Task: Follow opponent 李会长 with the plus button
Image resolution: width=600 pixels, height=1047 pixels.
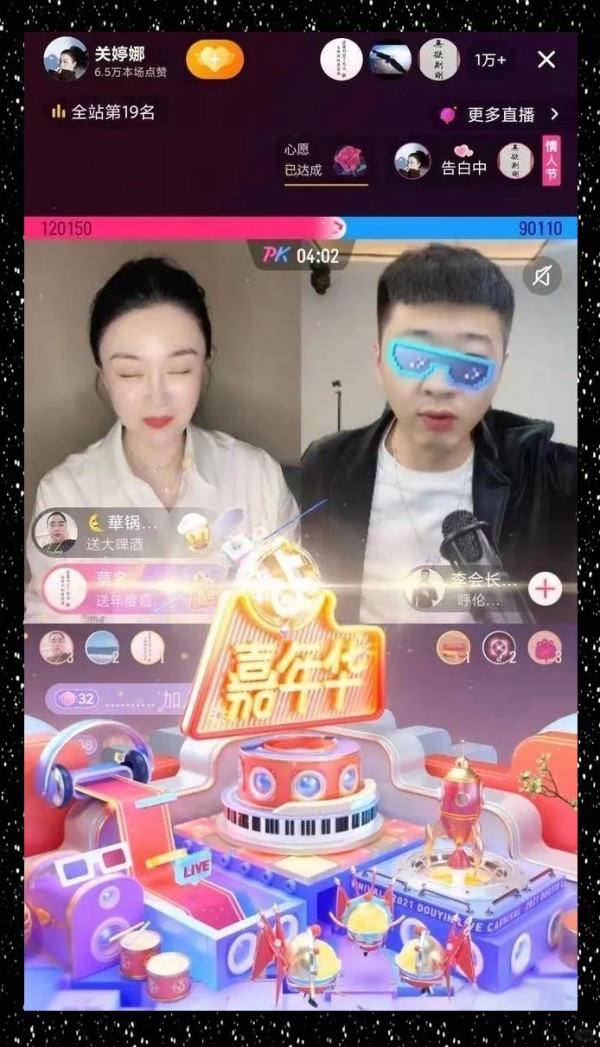Action: click(x=545, y=588)
